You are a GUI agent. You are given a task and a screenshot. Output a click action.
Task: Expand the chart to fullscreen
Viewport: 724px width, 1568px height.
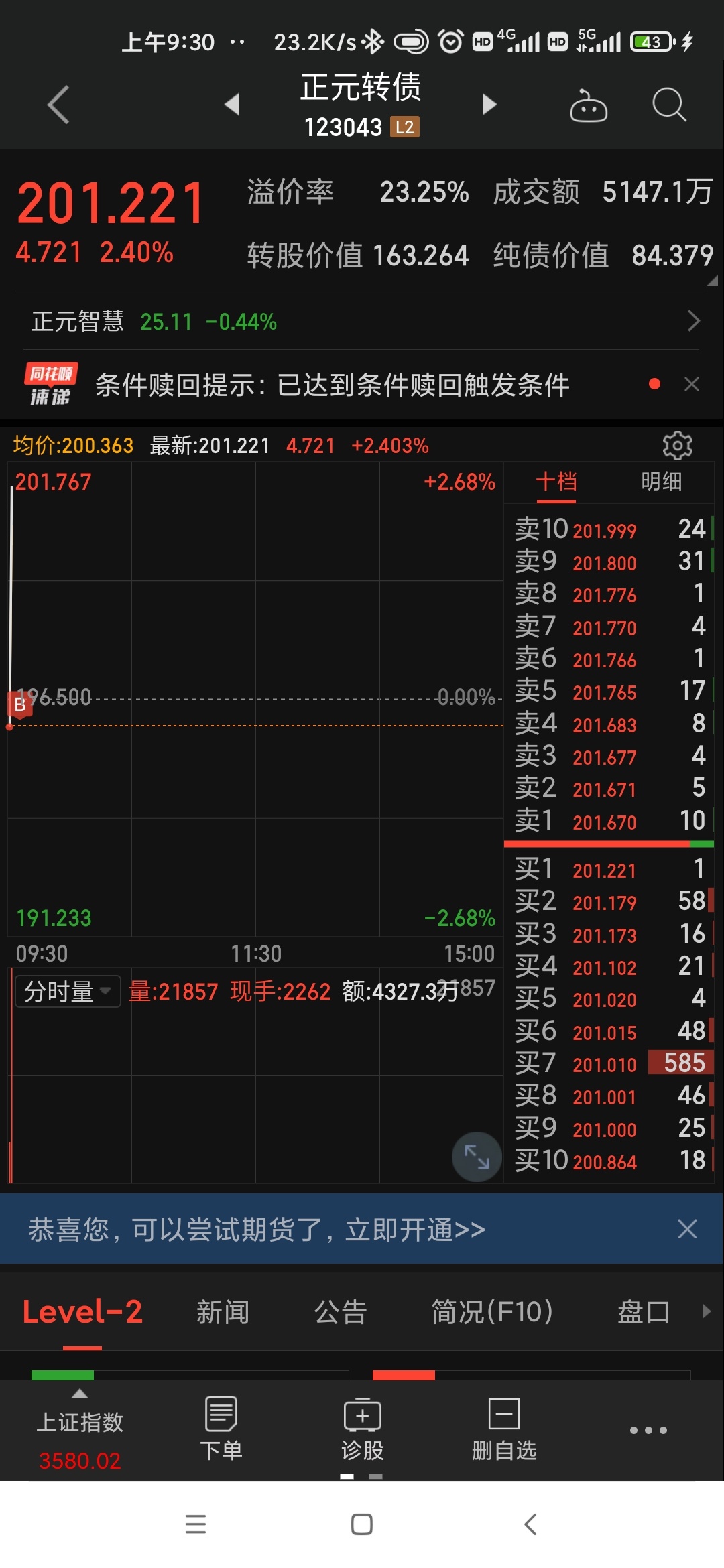(x=477, y=1157)
